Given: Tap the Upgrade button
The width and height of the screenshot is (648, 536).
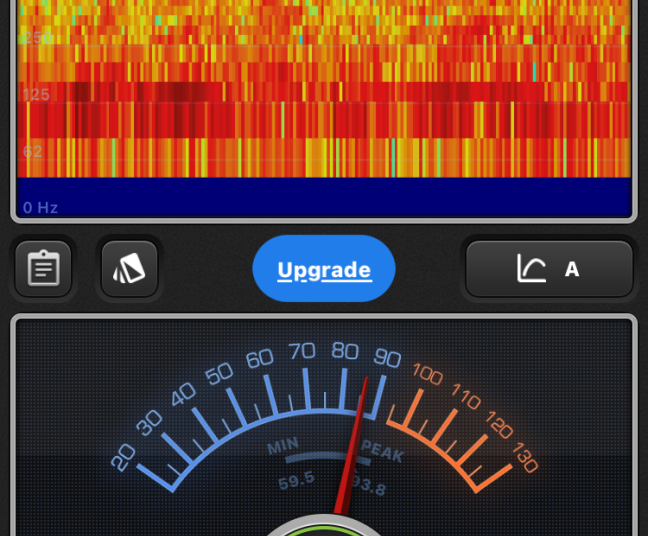Looking at the screenshot, I should (x=324, y=269).
